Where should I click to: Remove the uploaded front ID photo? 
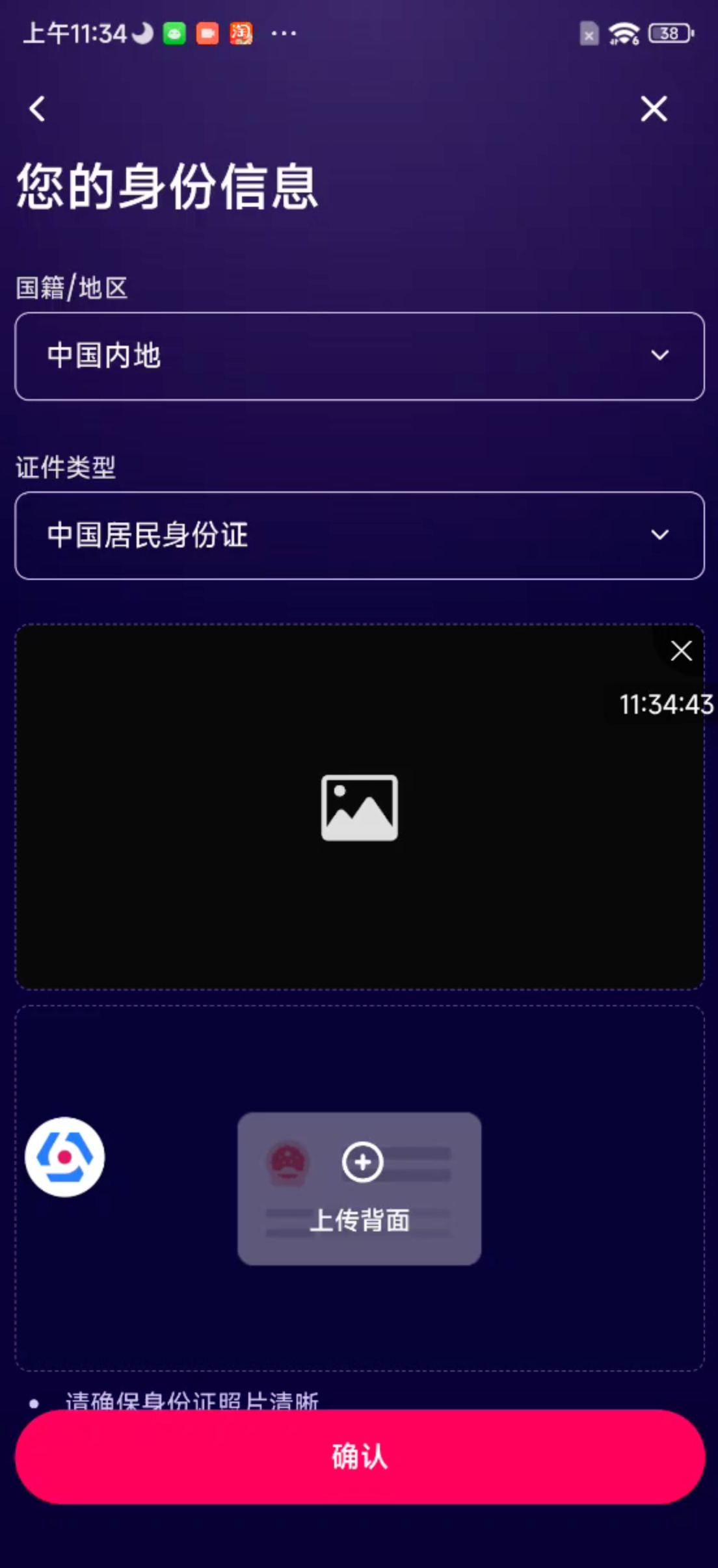681,651
